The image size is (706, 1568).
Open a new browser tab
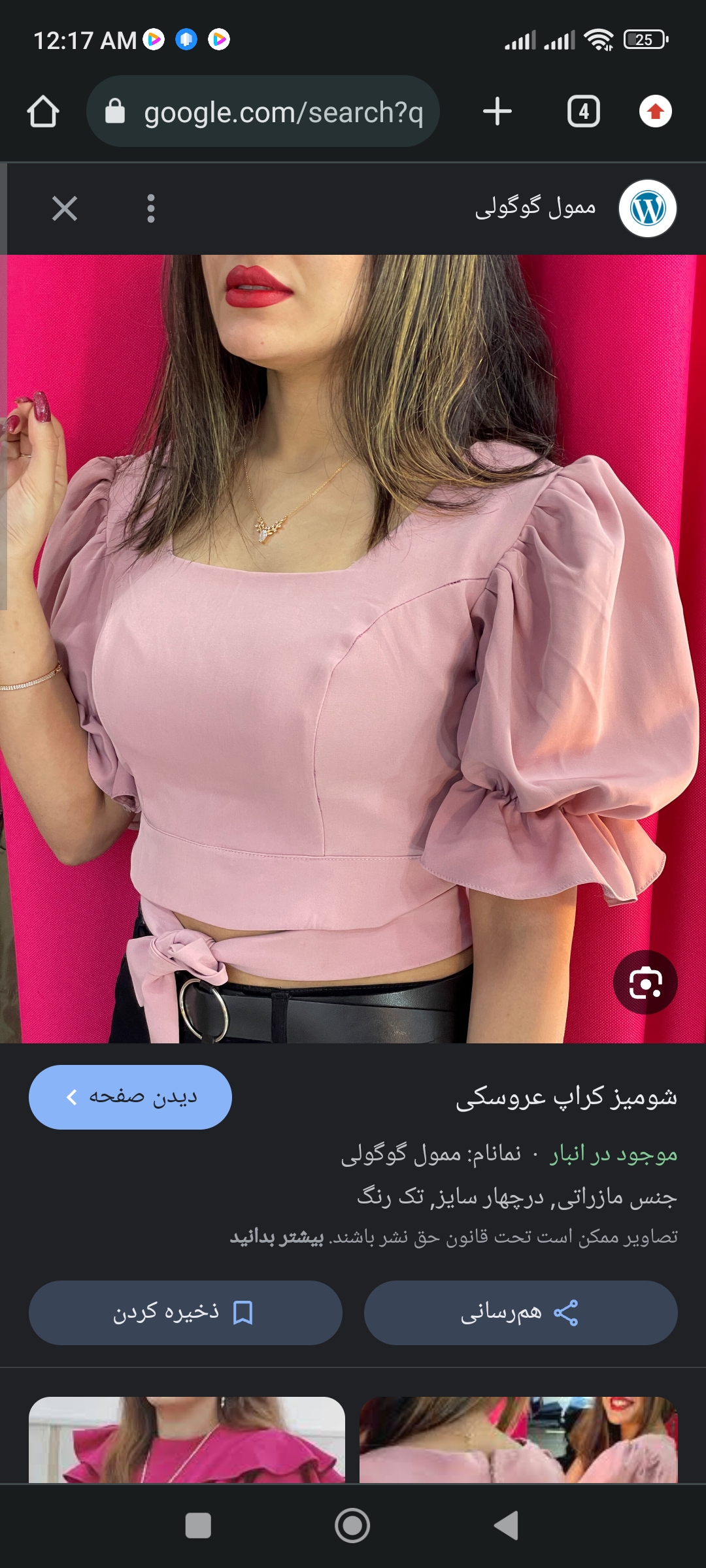[497, 112]
